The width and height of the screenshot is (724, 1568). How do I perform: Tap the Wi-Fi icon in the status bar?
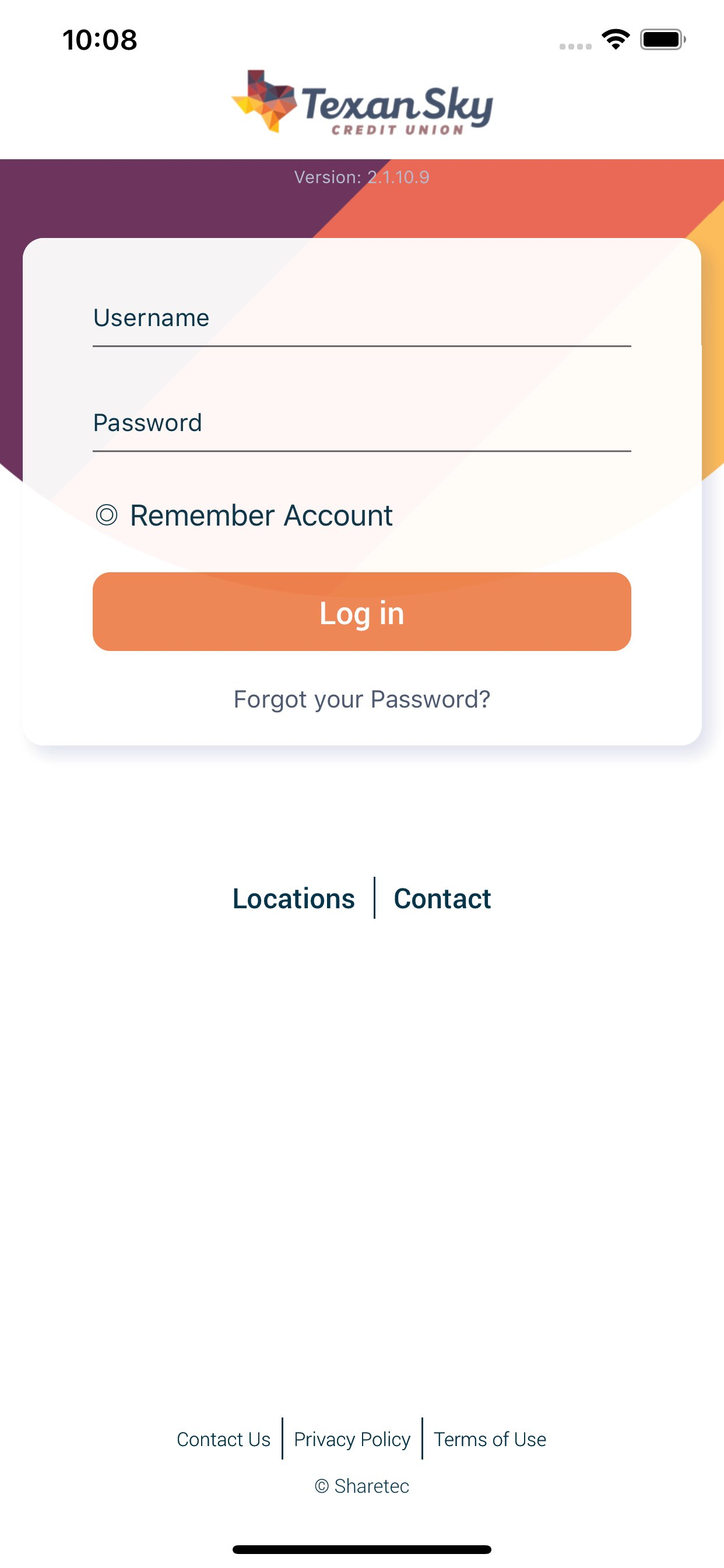click(x=615, y=39)
